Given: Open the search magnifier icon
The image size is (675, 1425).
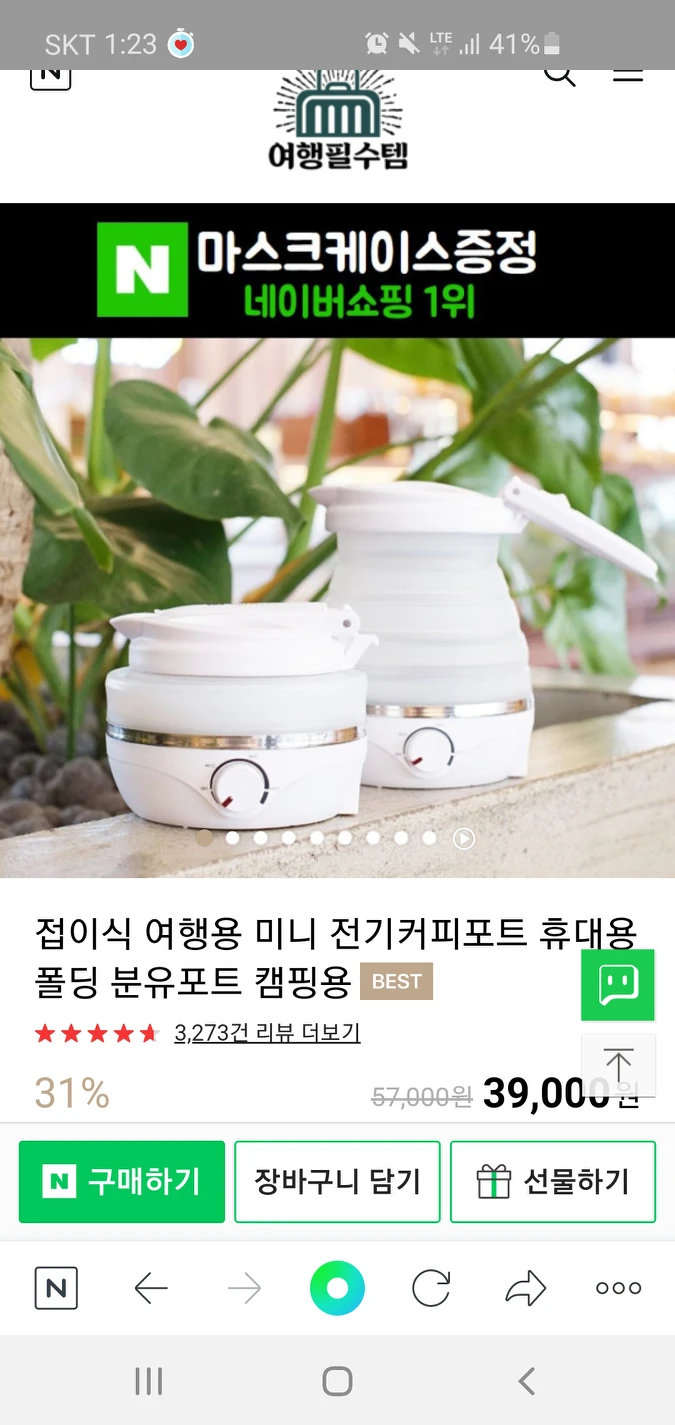Looking at the screenshot, I should coord(559,74).
